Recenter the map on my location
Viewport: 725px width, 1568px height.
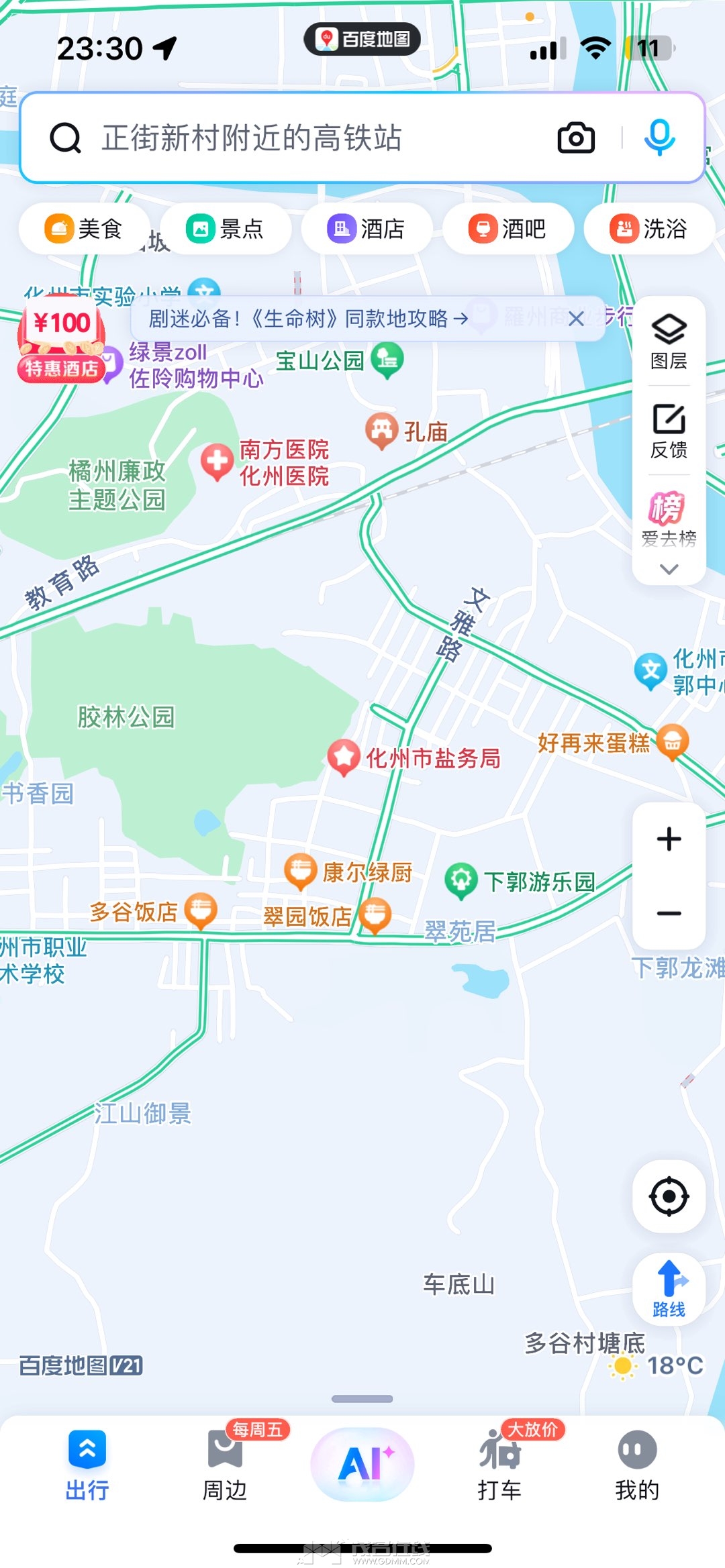[669, 1196]
